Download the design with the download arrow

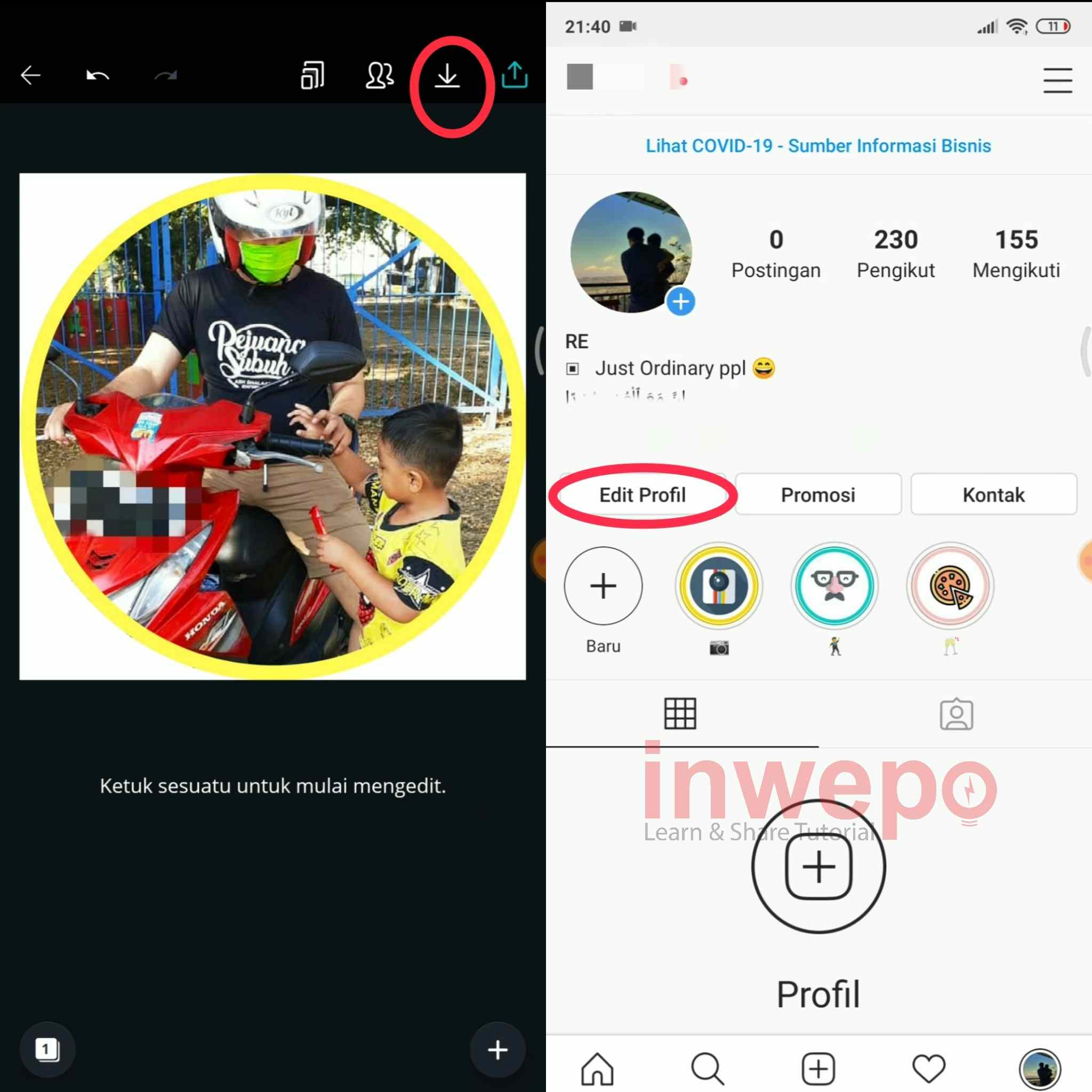point(447,76)
